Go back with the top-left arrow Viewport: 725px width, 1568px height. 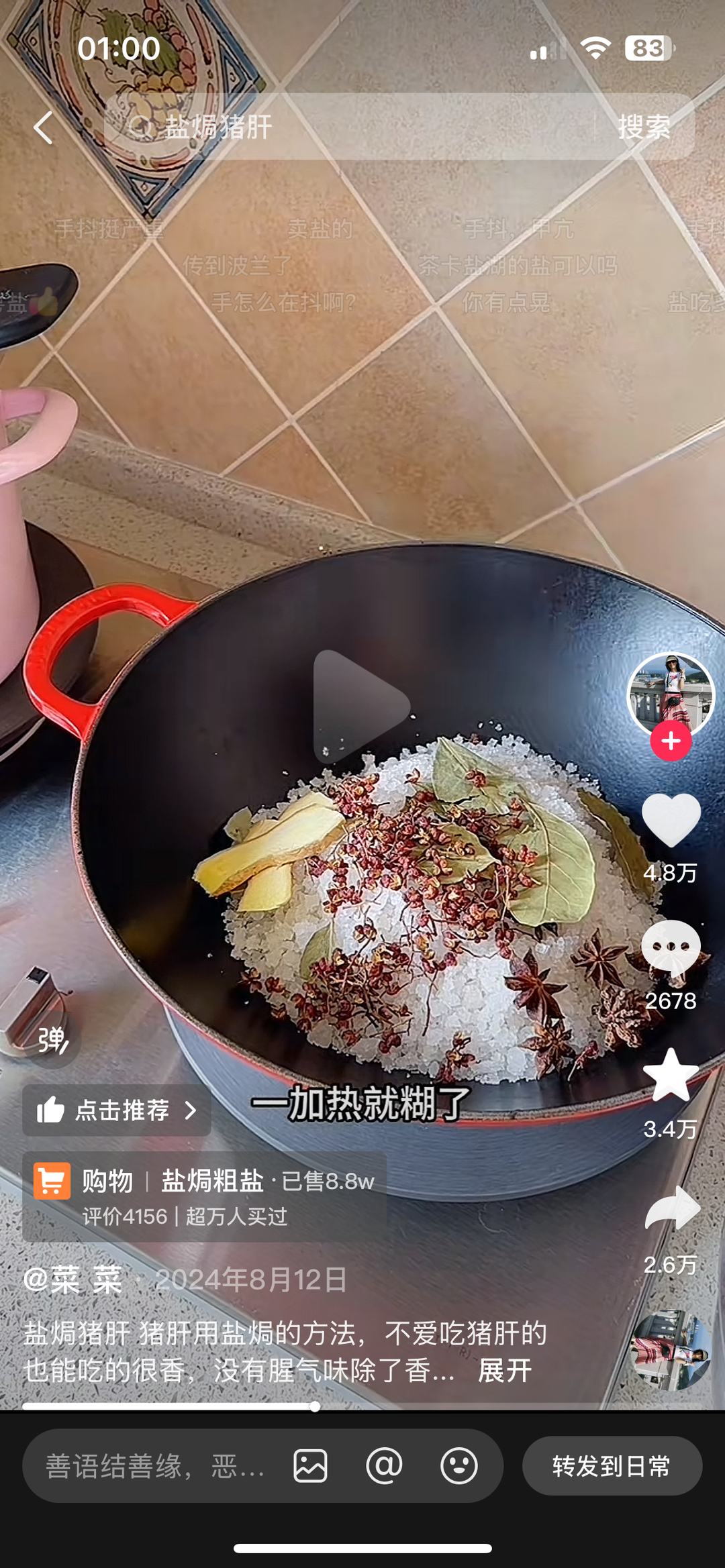click(x=44, y=127)
